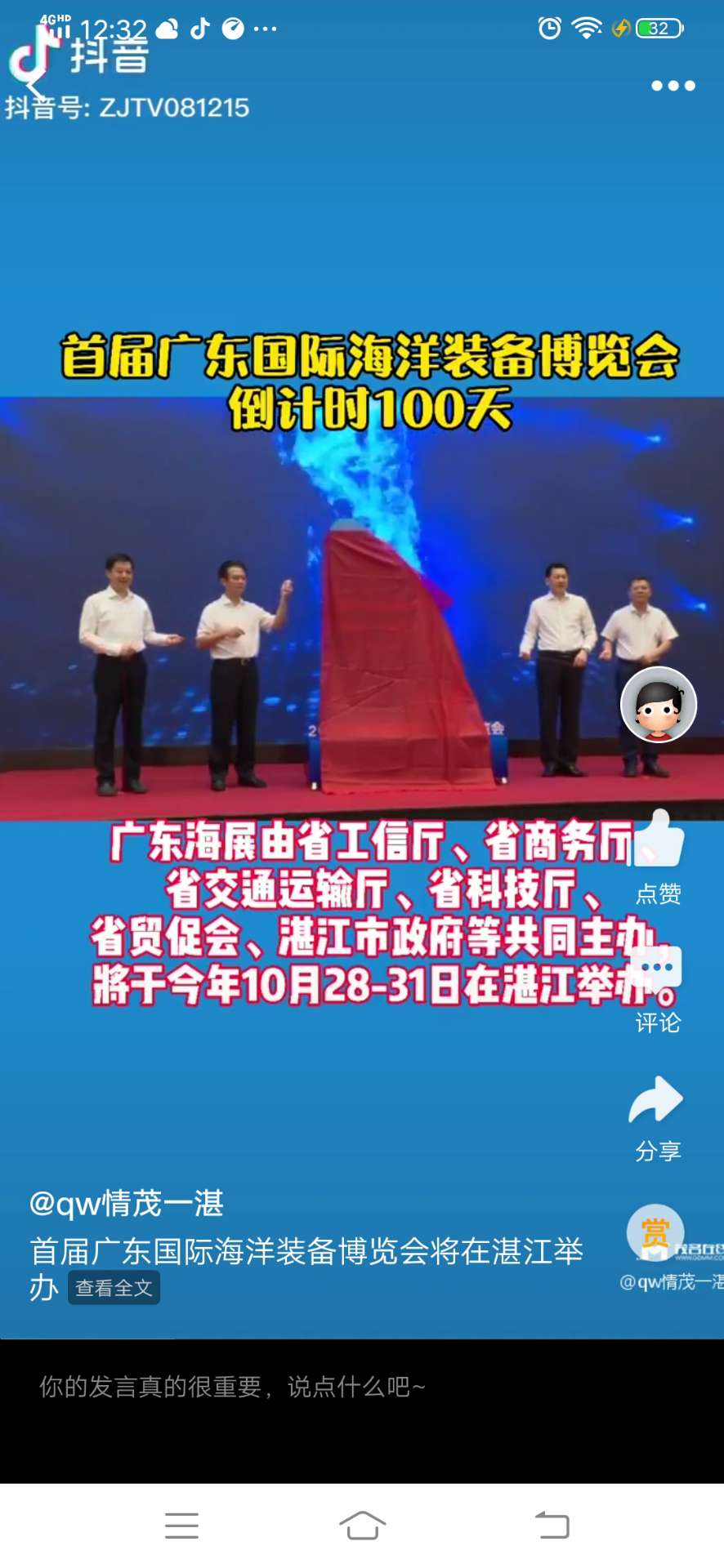This screenshot has width=724, height=1568.
Task: Tap the 赏 reward button
Action: pos(655,1232)
